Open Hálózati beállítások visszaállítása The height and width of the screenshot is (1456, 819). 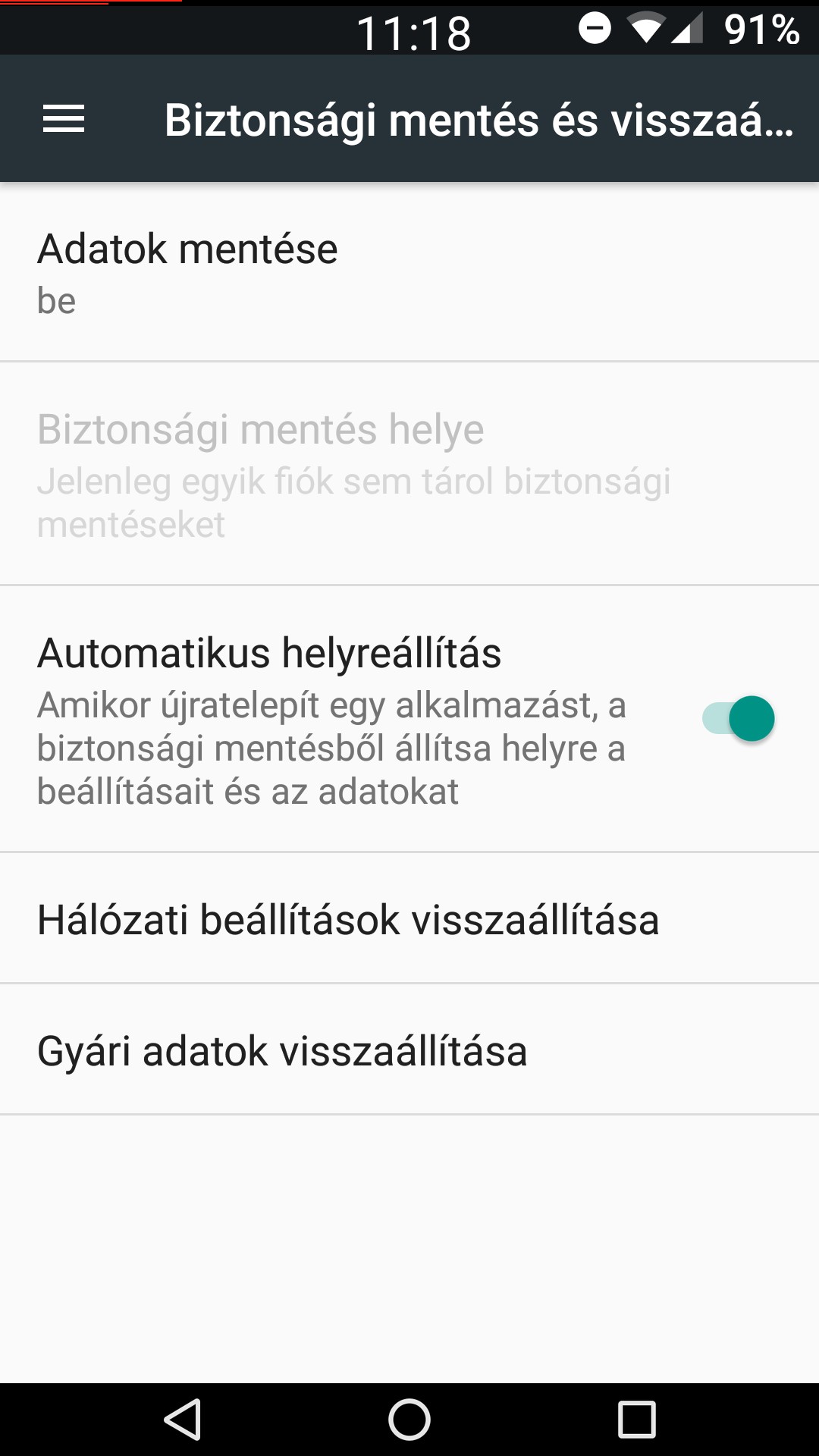(x=409, y=919)
